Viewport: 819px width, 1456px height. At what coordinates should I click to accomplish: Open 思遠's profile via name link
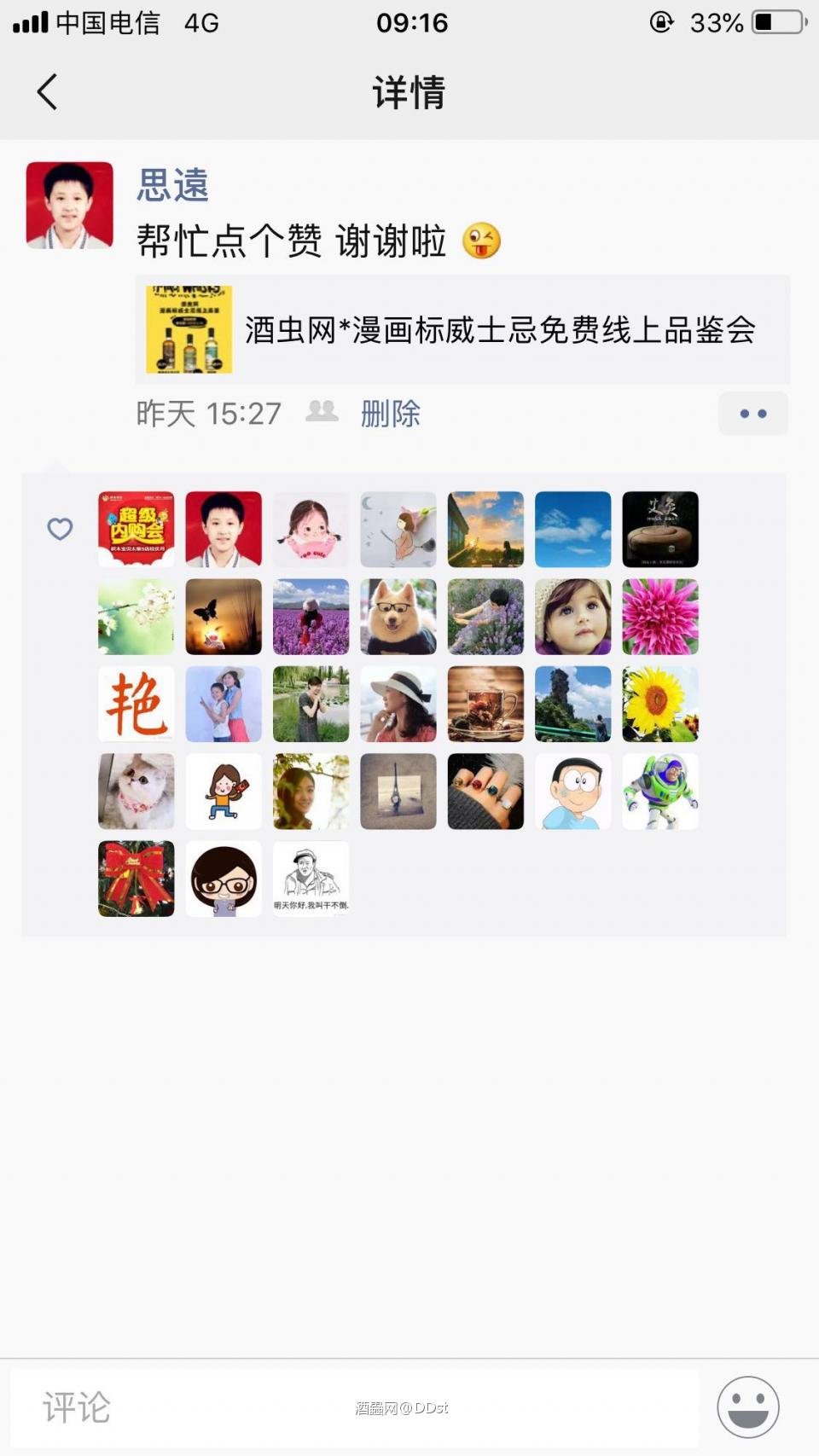(173, 185)
